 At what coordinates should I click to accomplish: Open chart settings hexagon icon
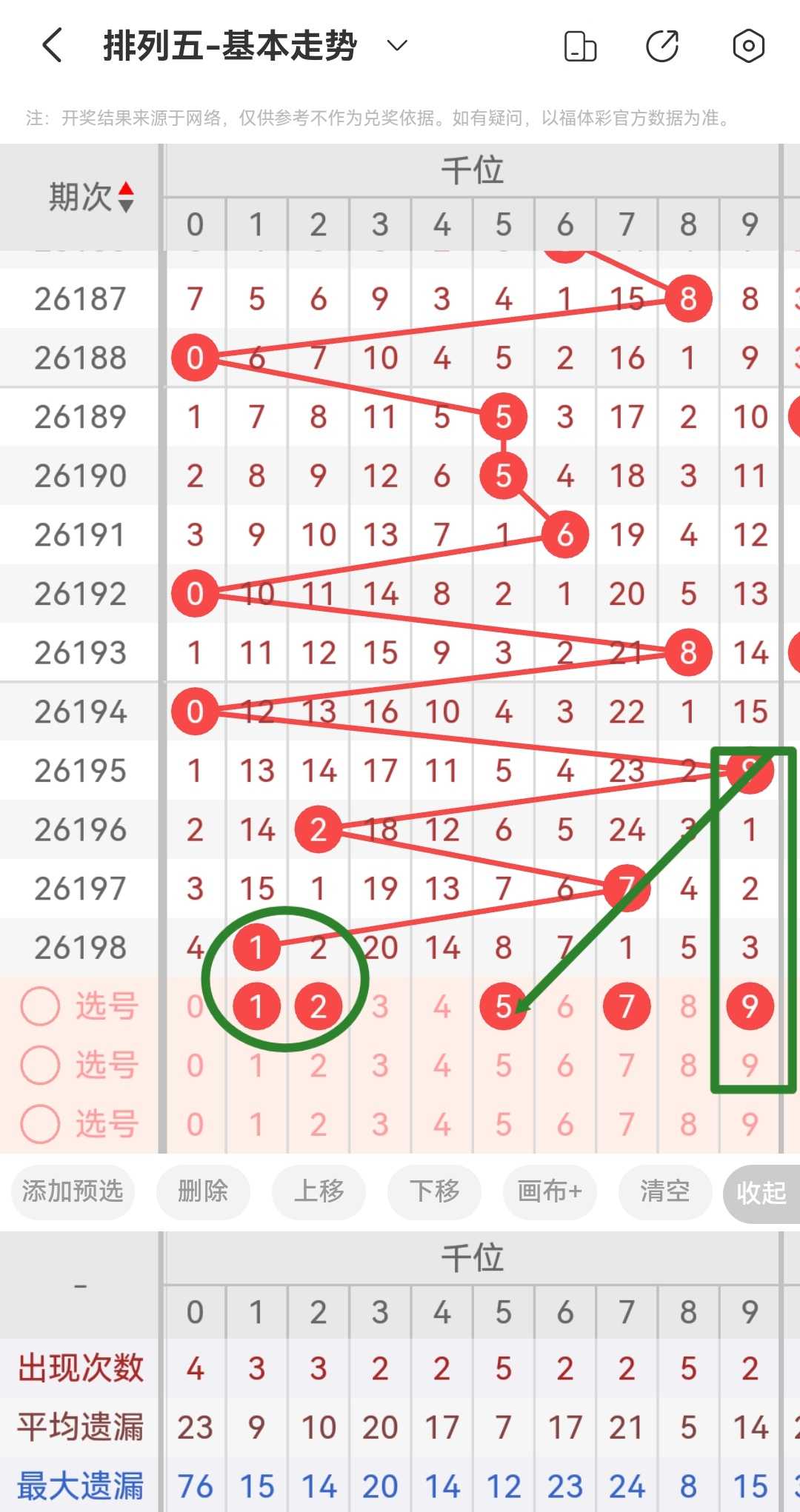pyautogui.click(x=748, y=46)
